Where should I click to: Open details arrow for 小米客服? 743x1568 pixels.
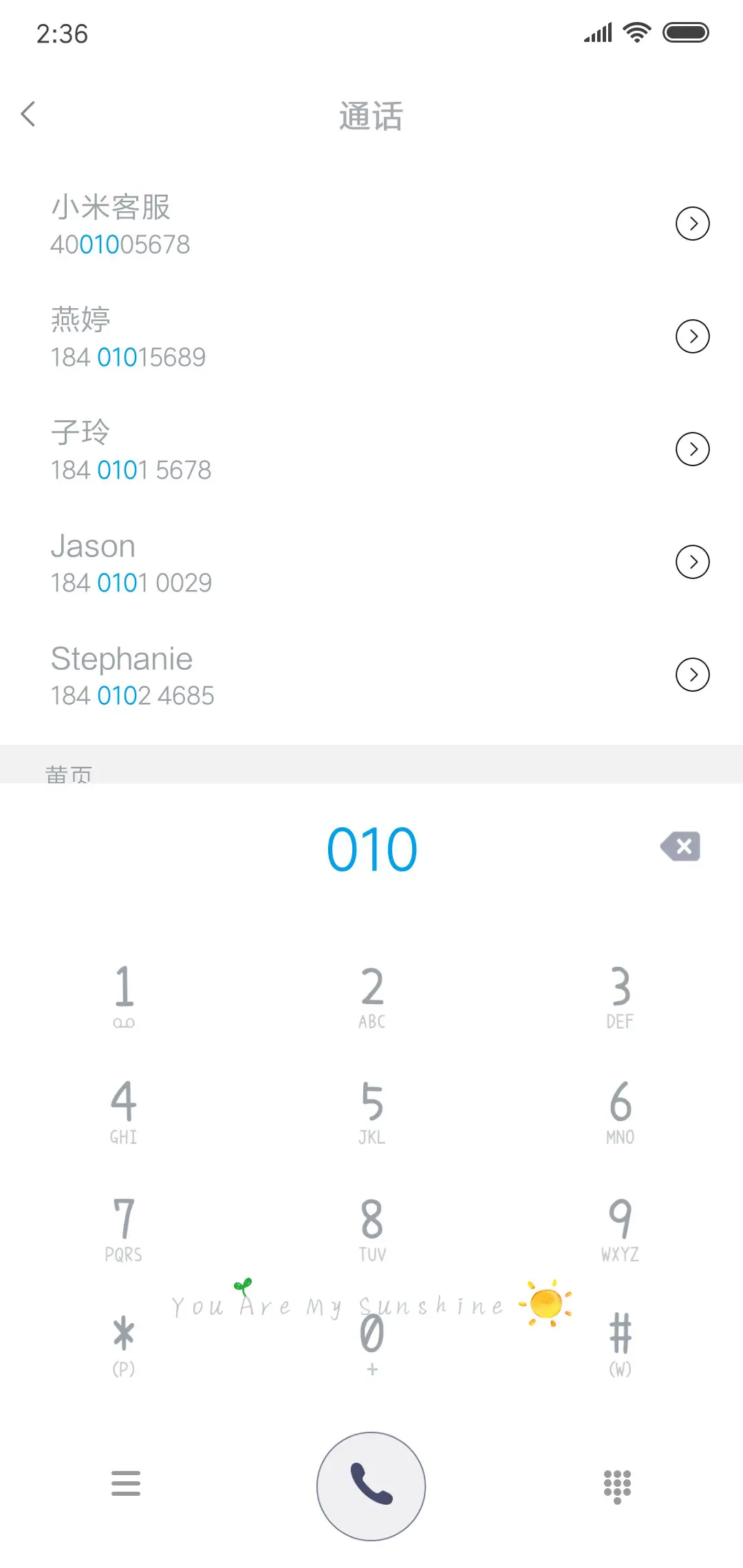tap(692, 224)
